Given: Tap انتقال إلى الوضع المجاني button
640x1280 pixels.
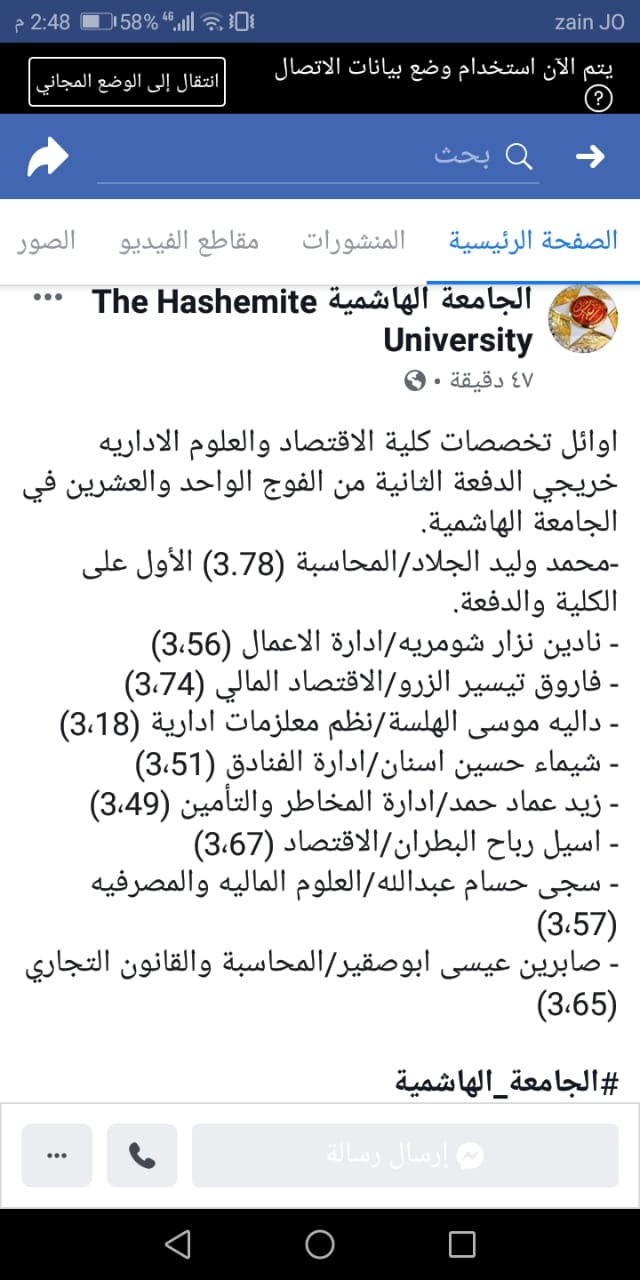Looking at the screenshot, I should [127, 83].
